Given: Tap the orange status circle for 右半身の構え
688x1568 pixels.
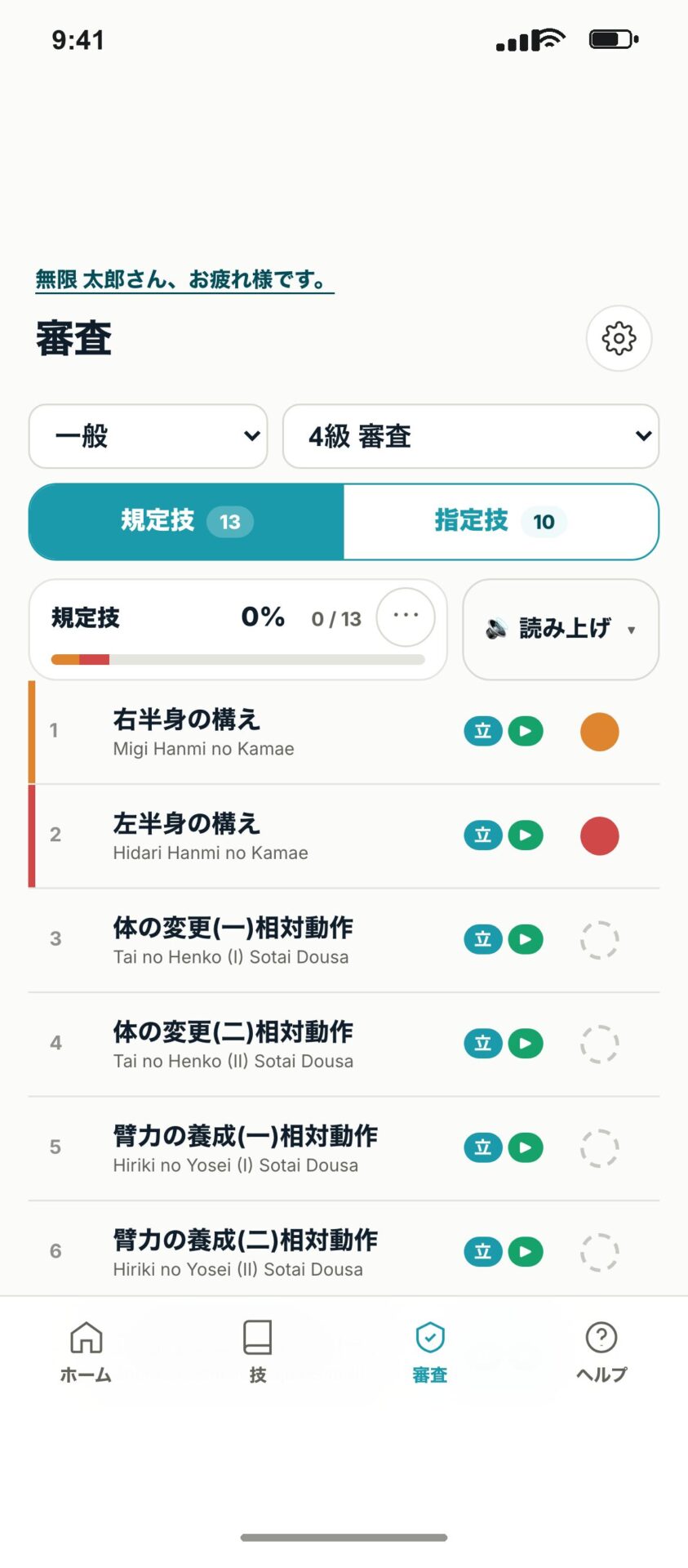Looking at the screenshot, I should 600,731.
